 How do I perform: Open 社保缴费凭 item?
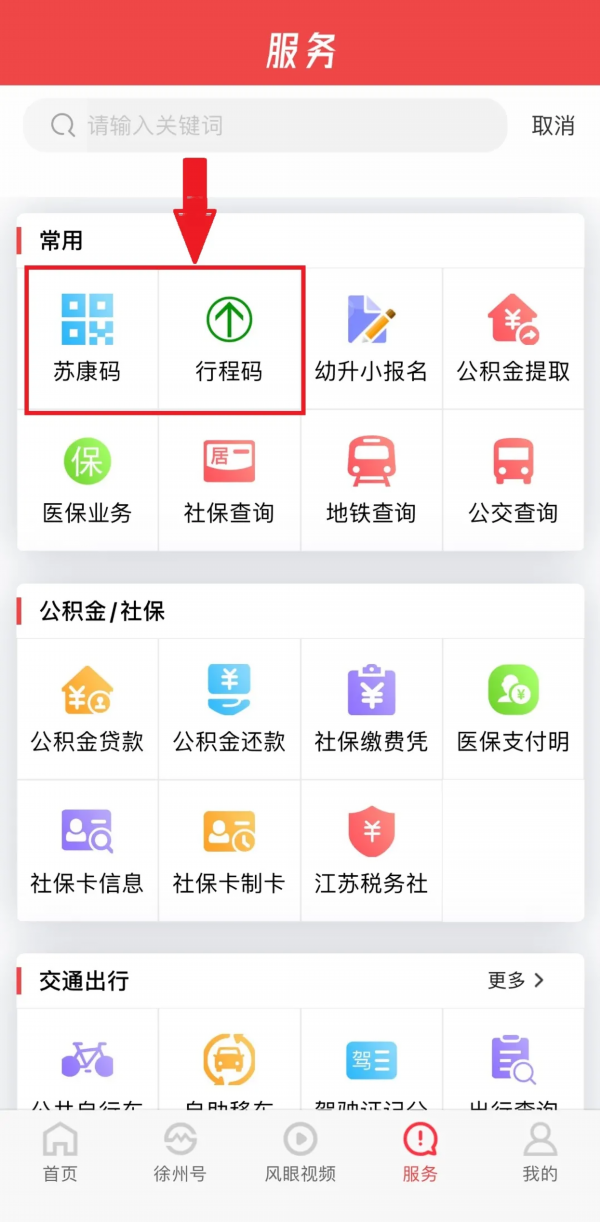pyautogui.click(x=371, y=709)
